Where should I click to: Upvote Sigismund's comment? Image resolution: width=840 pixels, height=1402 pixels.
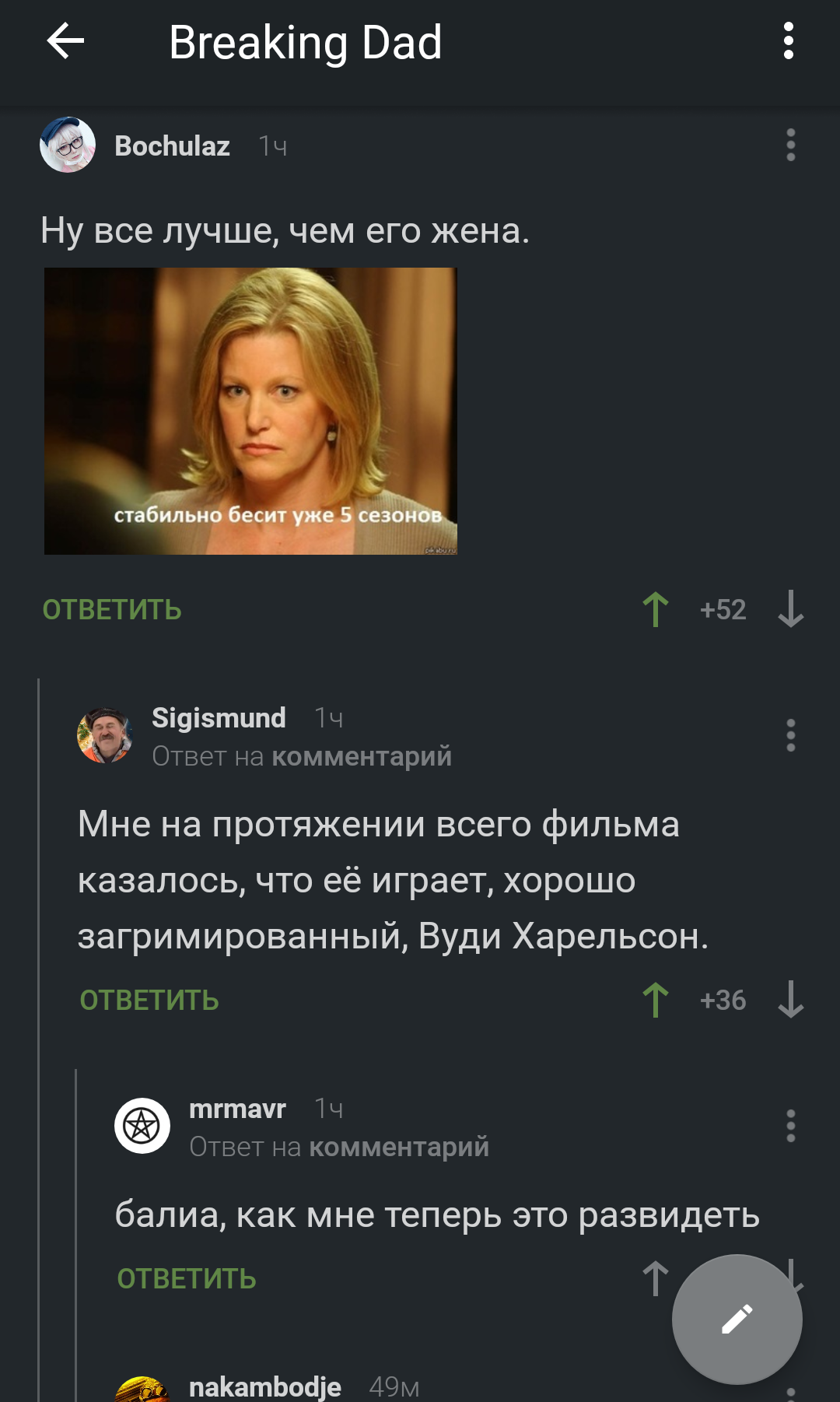click(x=656, y=1000)
